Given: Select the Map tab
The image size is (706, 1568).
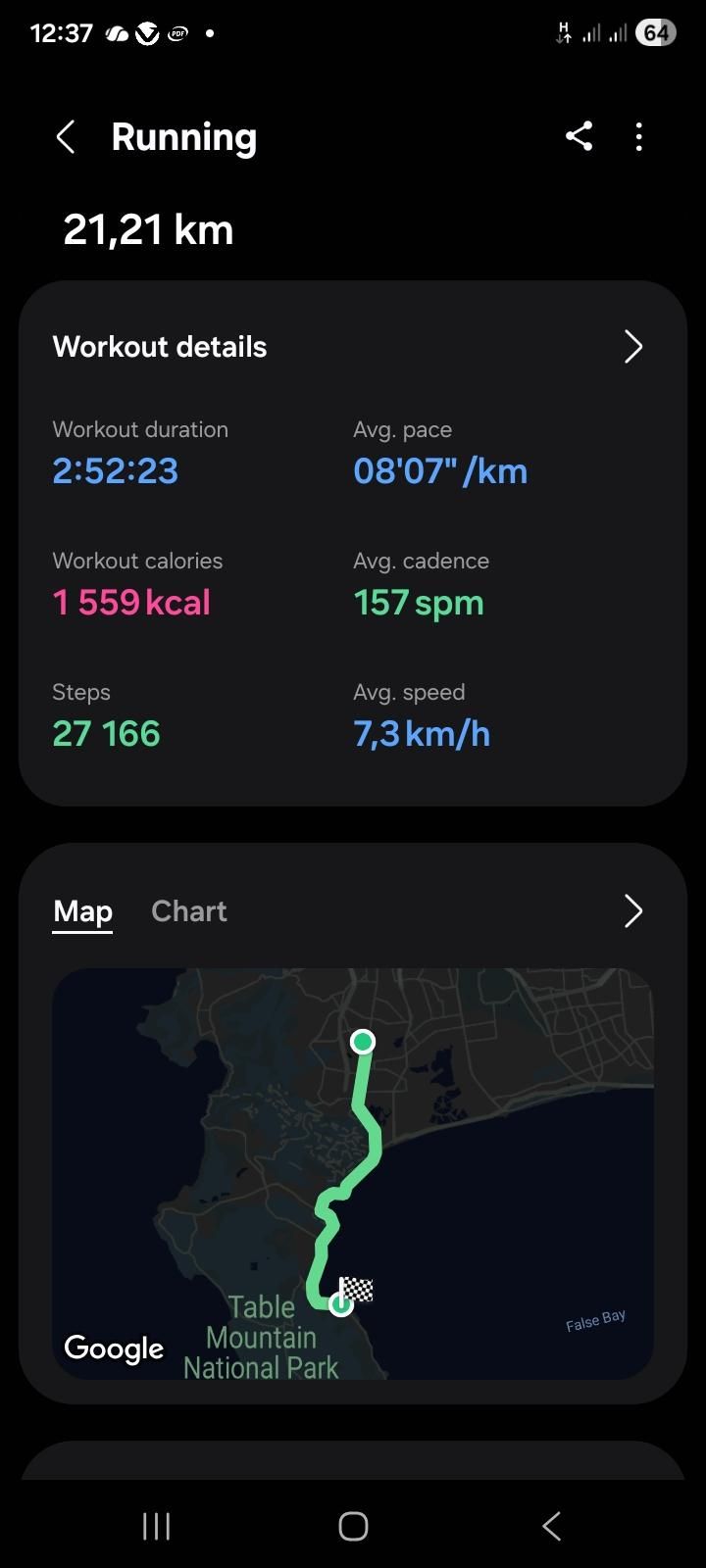Looking at the screenshot, I should pos(82,911).
